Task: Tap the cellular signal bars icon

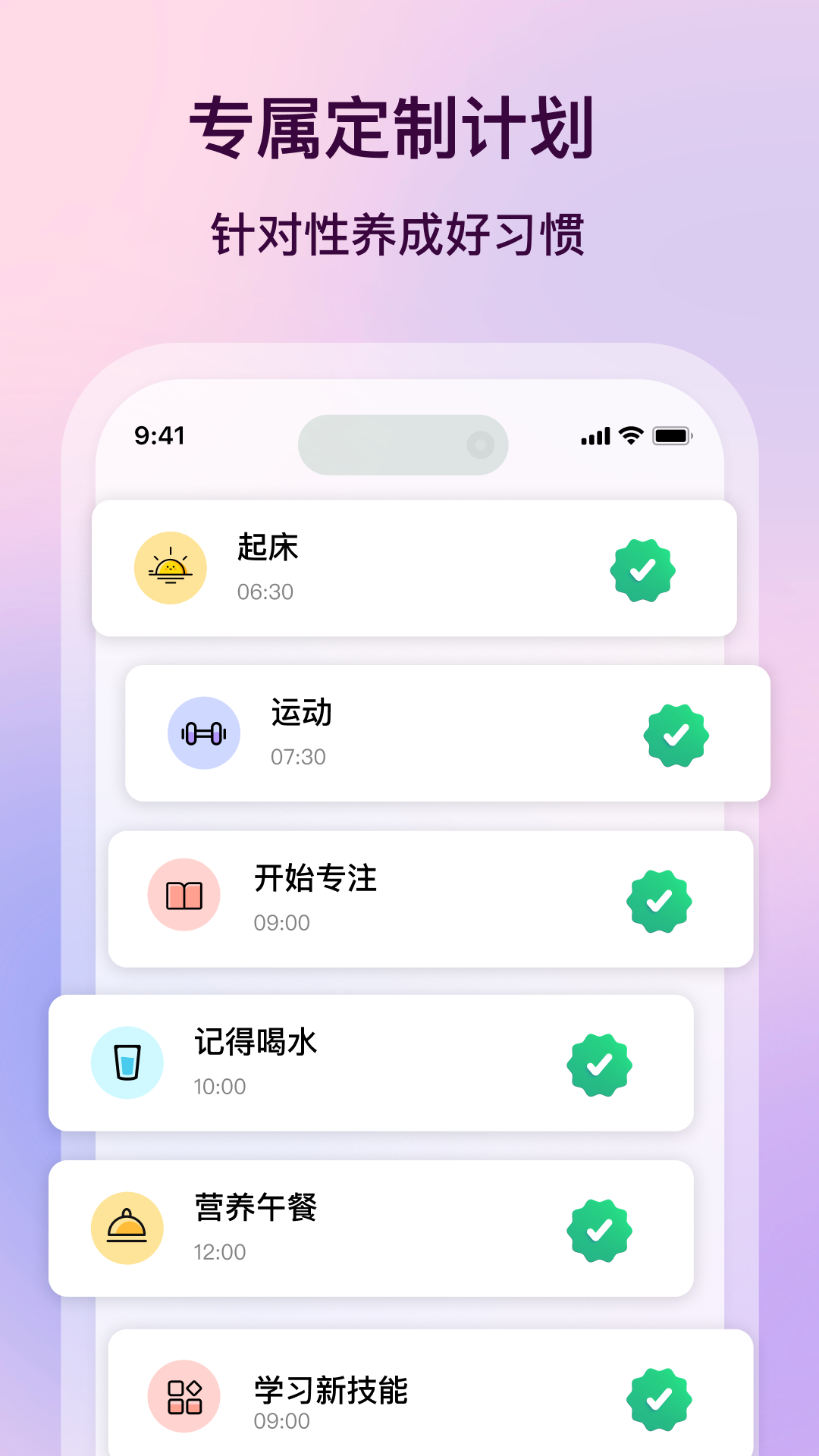Action: click(595, 435)
